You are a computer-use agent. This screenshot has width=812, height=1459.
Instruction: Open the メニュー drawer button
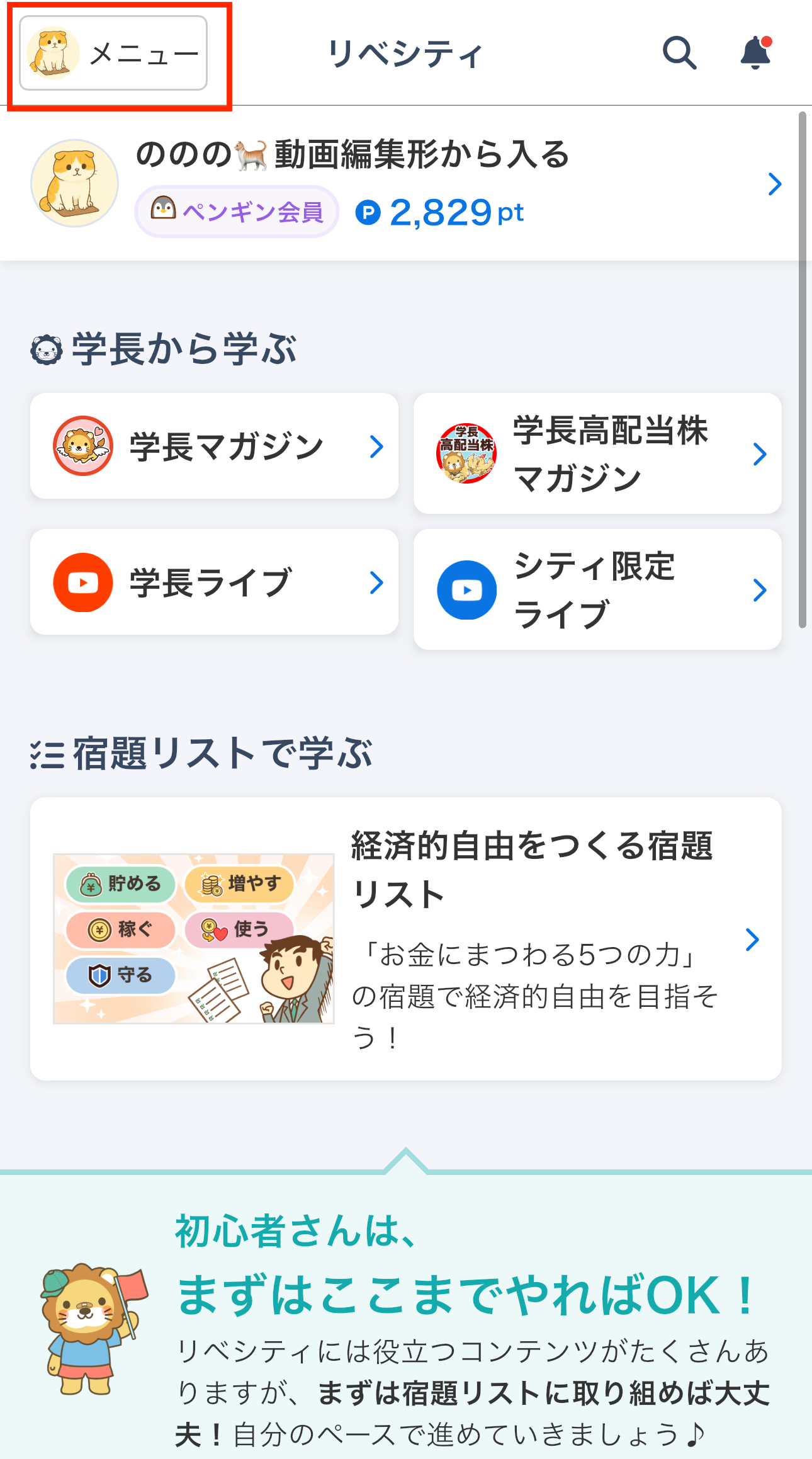click(113, 54)
